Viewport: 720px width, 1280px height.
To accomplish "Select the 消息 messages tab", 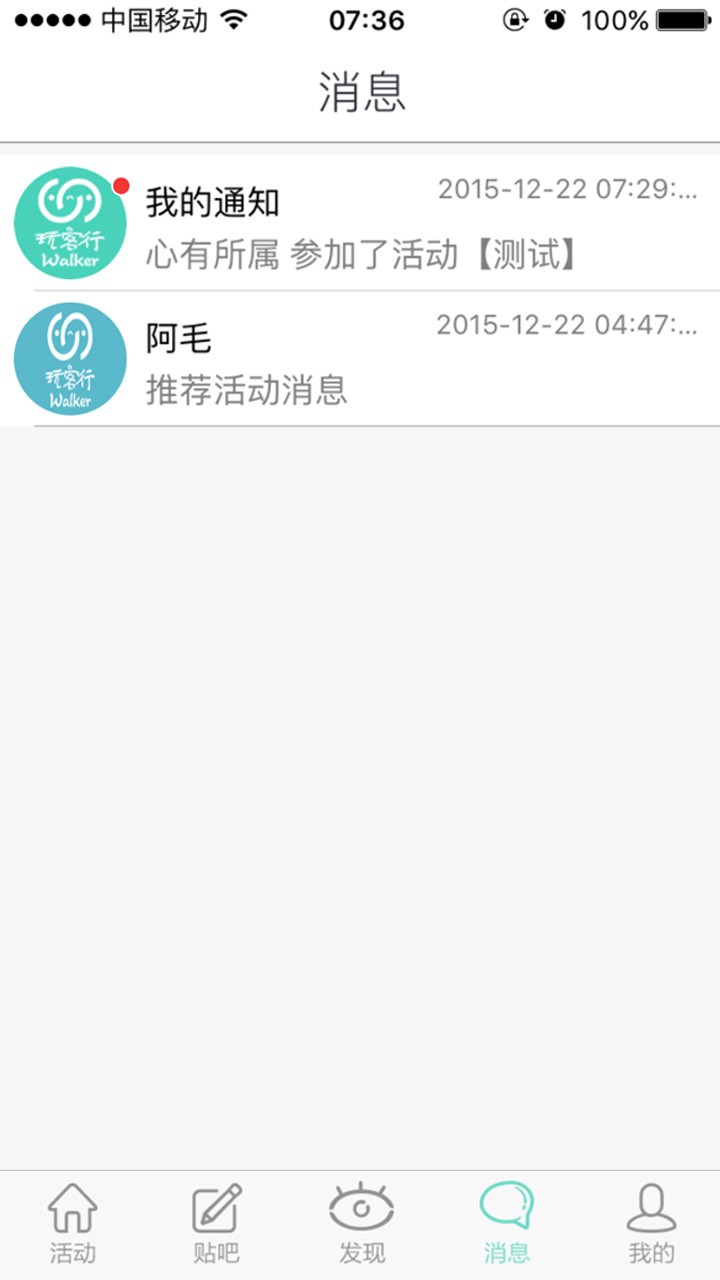I will 506,1223.
